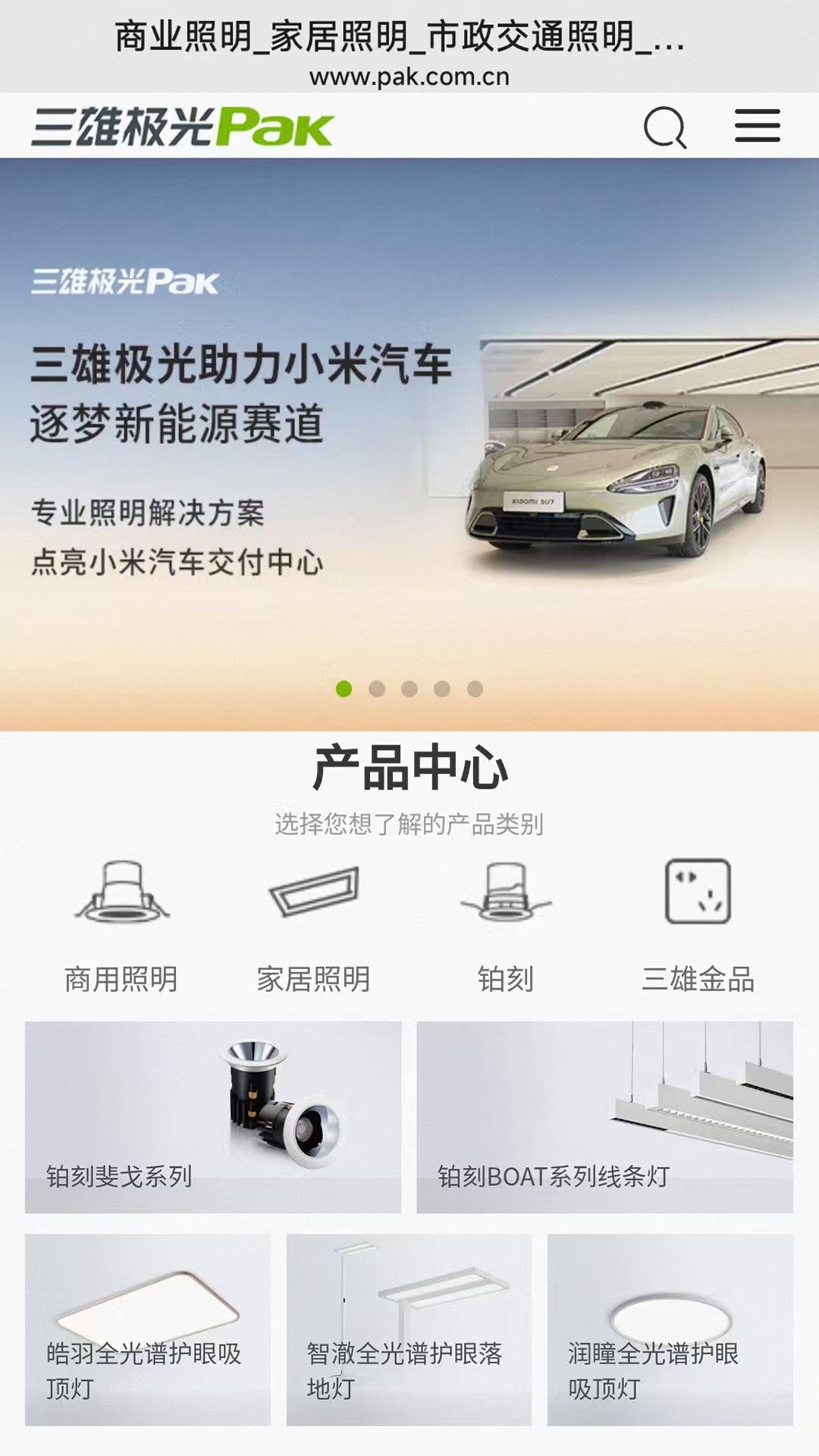View the 铂刻斐戈系列 product card
Viewport: 819px width, 1456px height.
(213, 1117)
